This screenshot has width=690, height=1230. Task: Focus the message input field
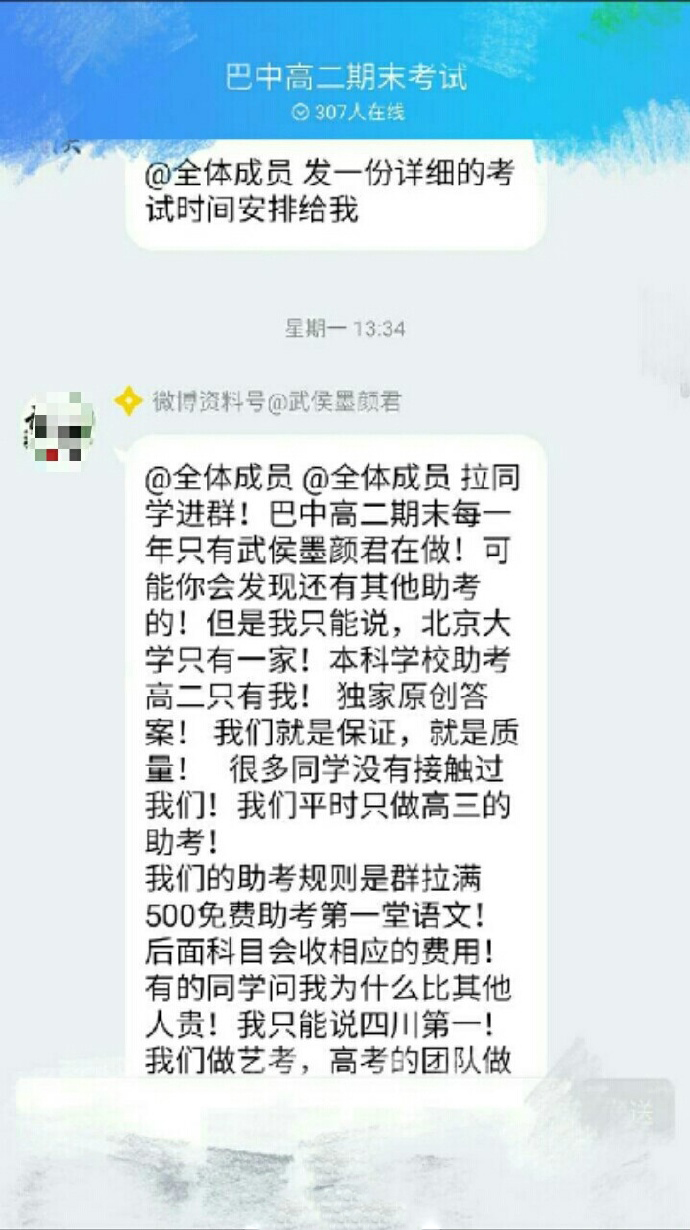tap(290, 1106)
